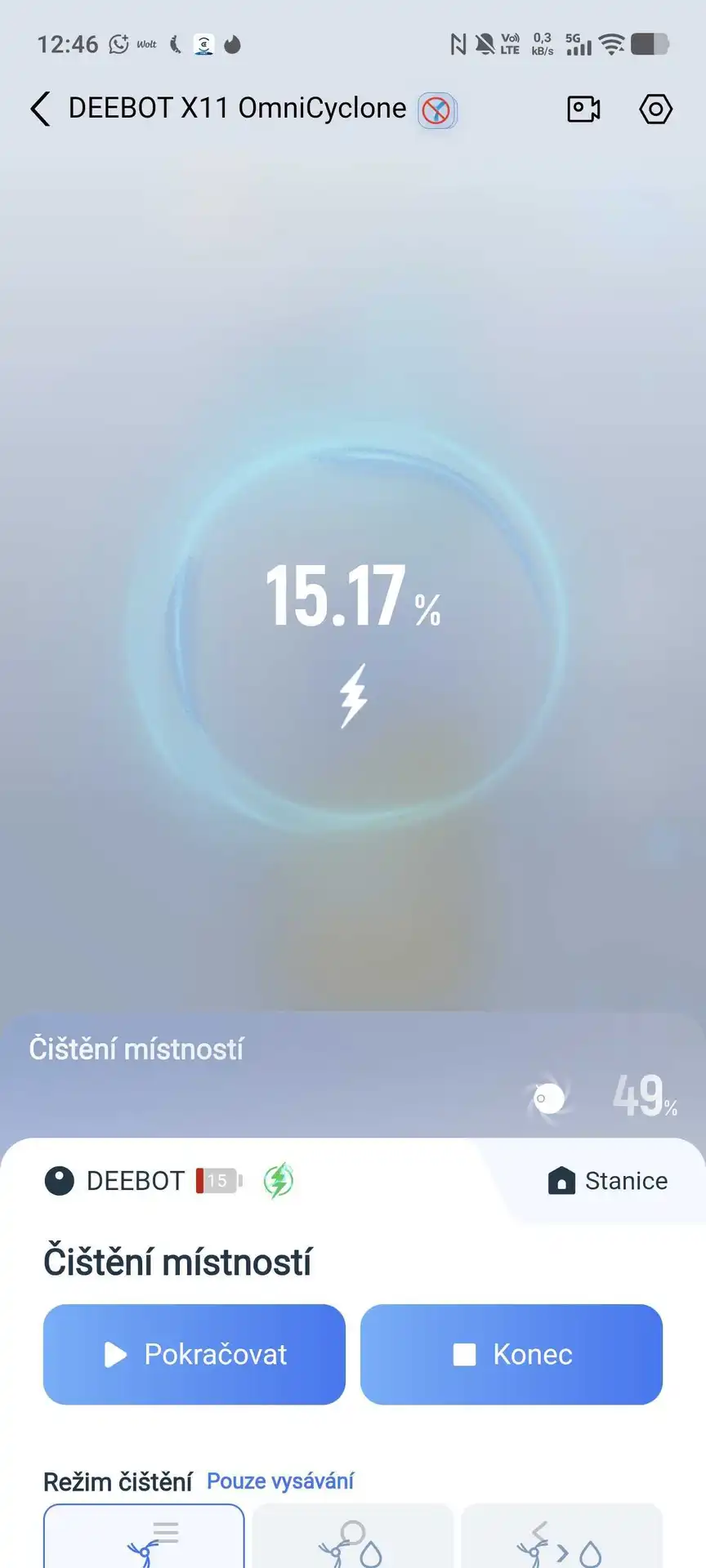The height and width of the screenshot is (1568, 706).
Task: Select the vacuum and mop mode
Action: tap(352, 1539)
